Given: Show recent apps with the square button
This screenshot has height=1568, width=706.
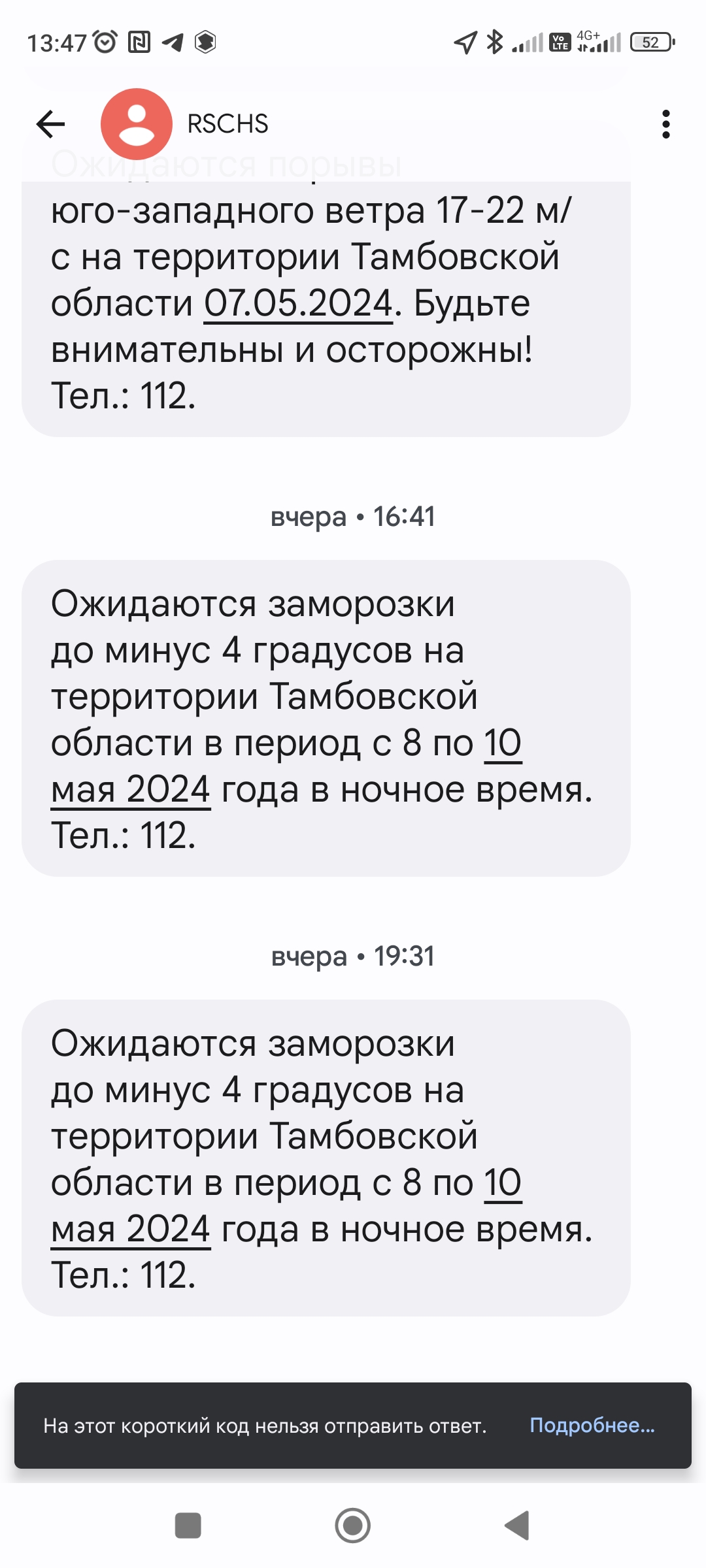Looking at the screenshot, I should 188,1526.
